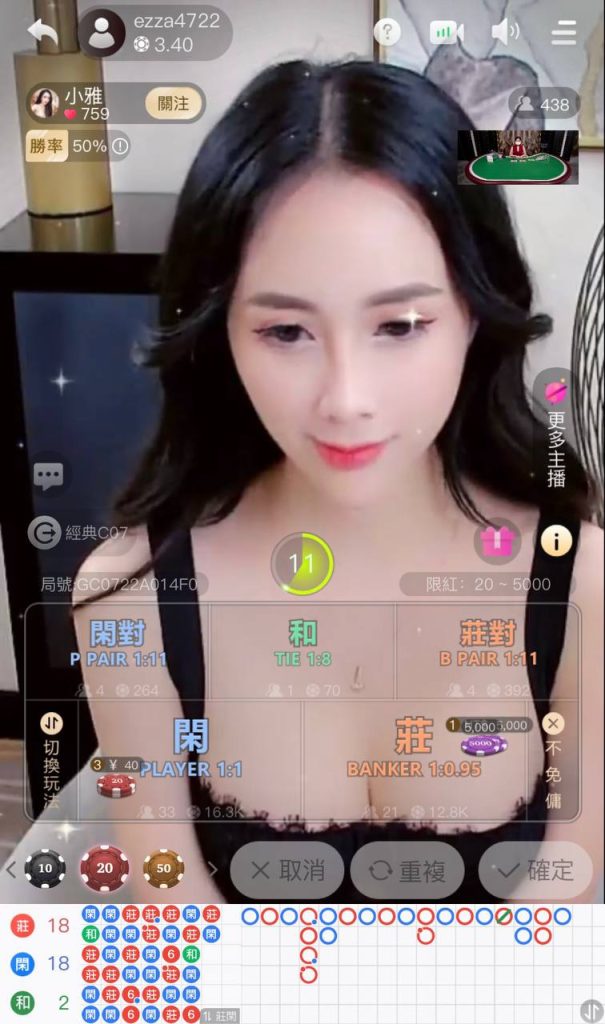Open the help question mark

coord(387,32)
